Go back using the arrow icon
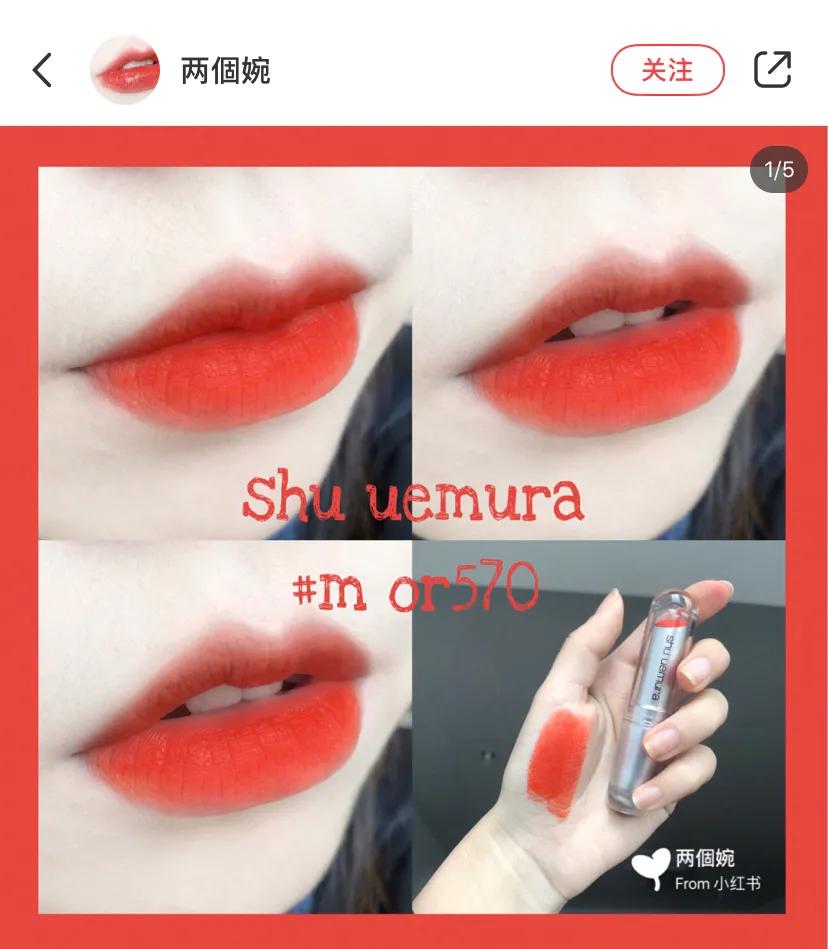Screen dimensions: 828x949 42,70
